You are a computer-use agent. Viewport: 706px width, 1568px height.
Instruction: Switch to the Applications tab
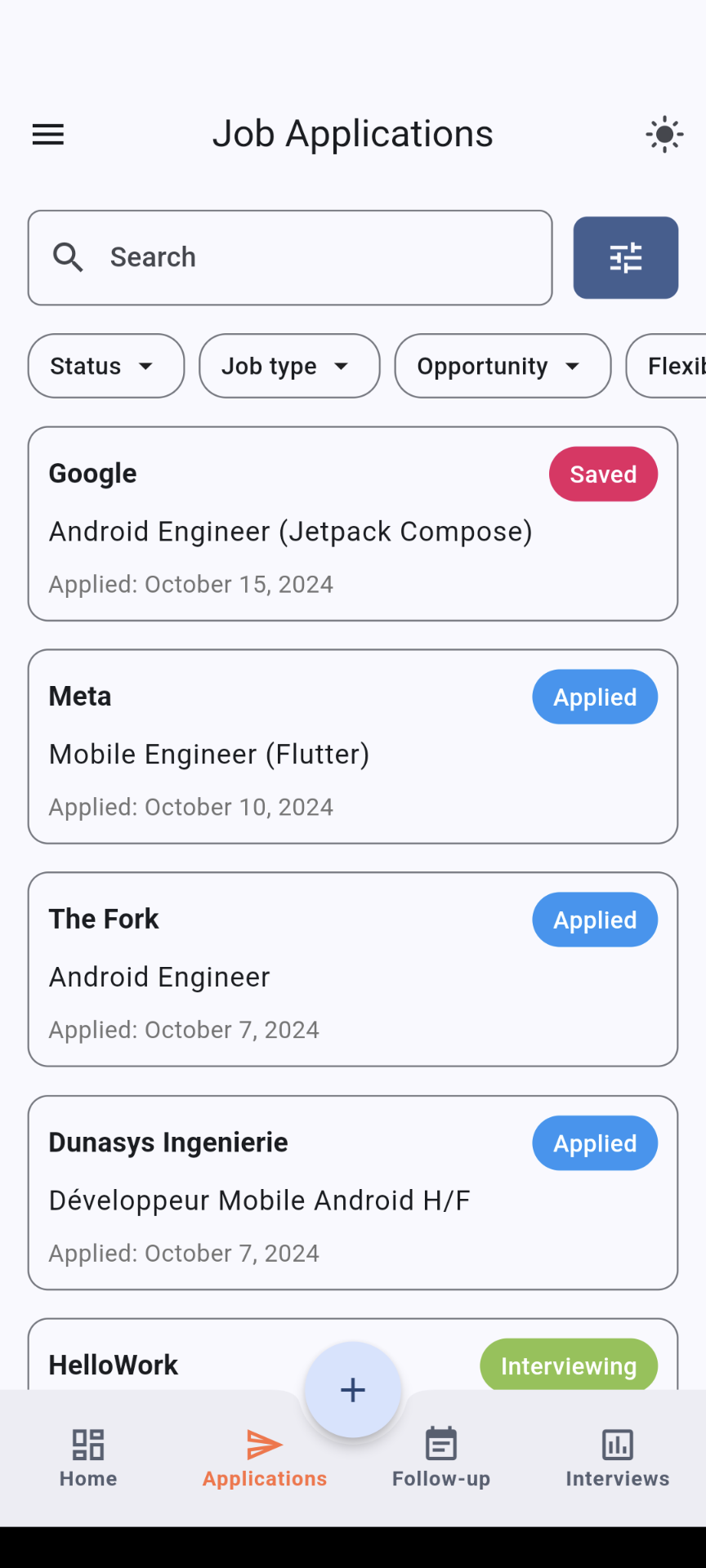(x=264, y=1458)
